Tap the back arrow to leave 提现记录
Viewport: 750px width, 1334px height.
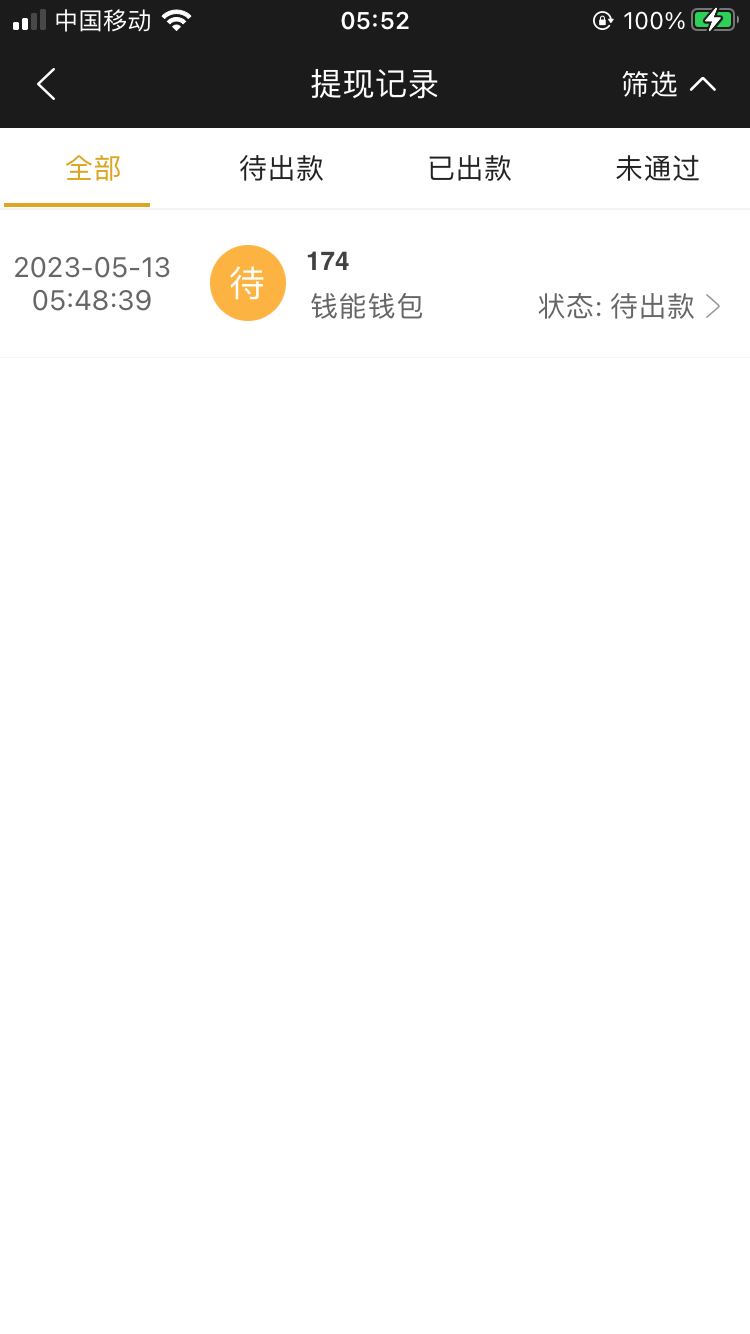click(45, 84)
